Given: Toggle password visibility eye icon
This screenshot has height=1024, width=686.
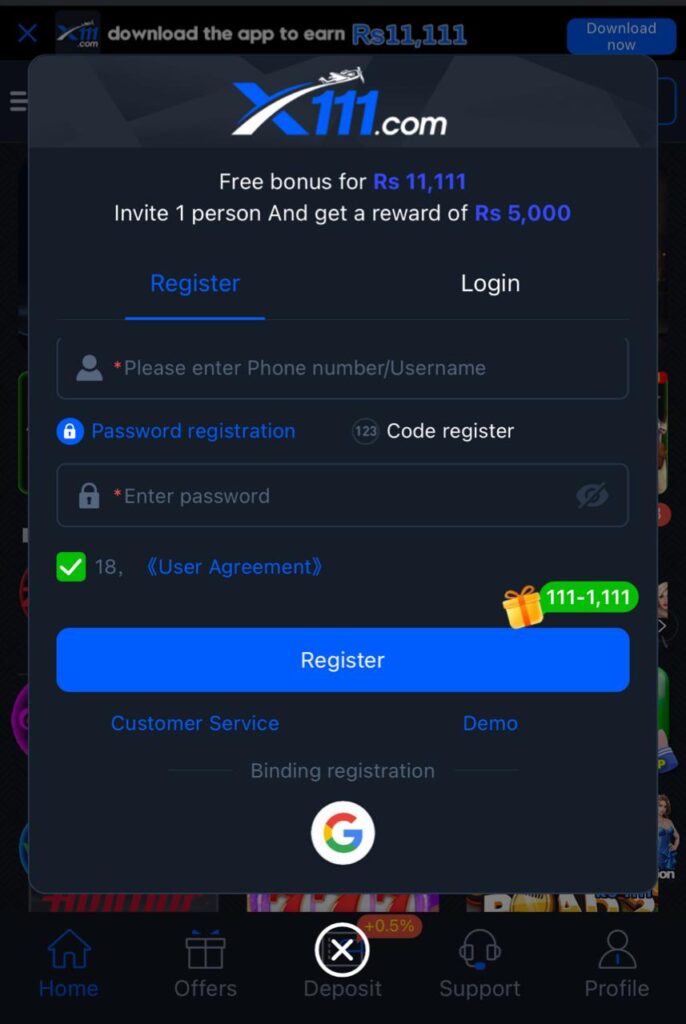Looking at the screenshot, I should click(x=592, y=496).
